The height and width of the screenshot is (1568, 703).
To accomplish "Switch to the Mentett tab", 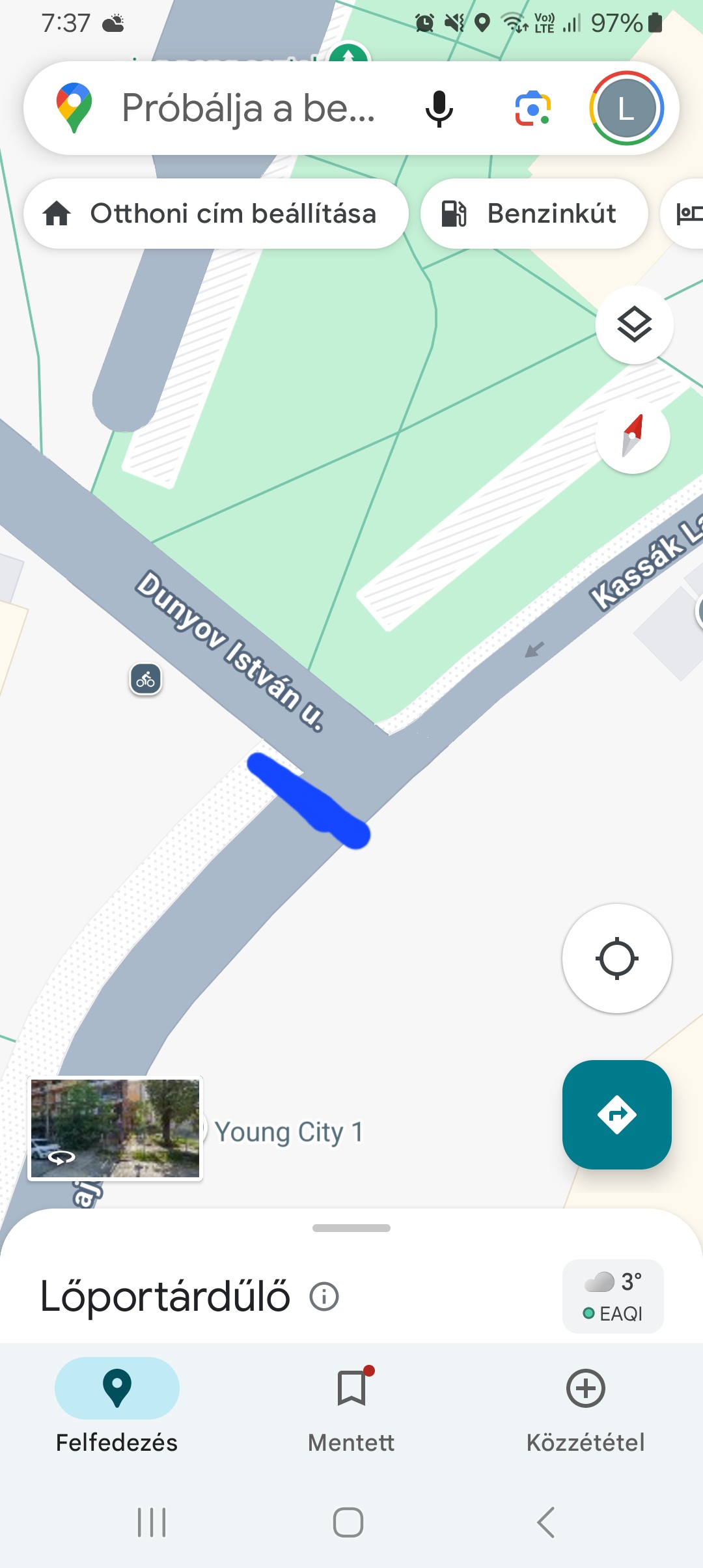I will (x=351, y=1407).
